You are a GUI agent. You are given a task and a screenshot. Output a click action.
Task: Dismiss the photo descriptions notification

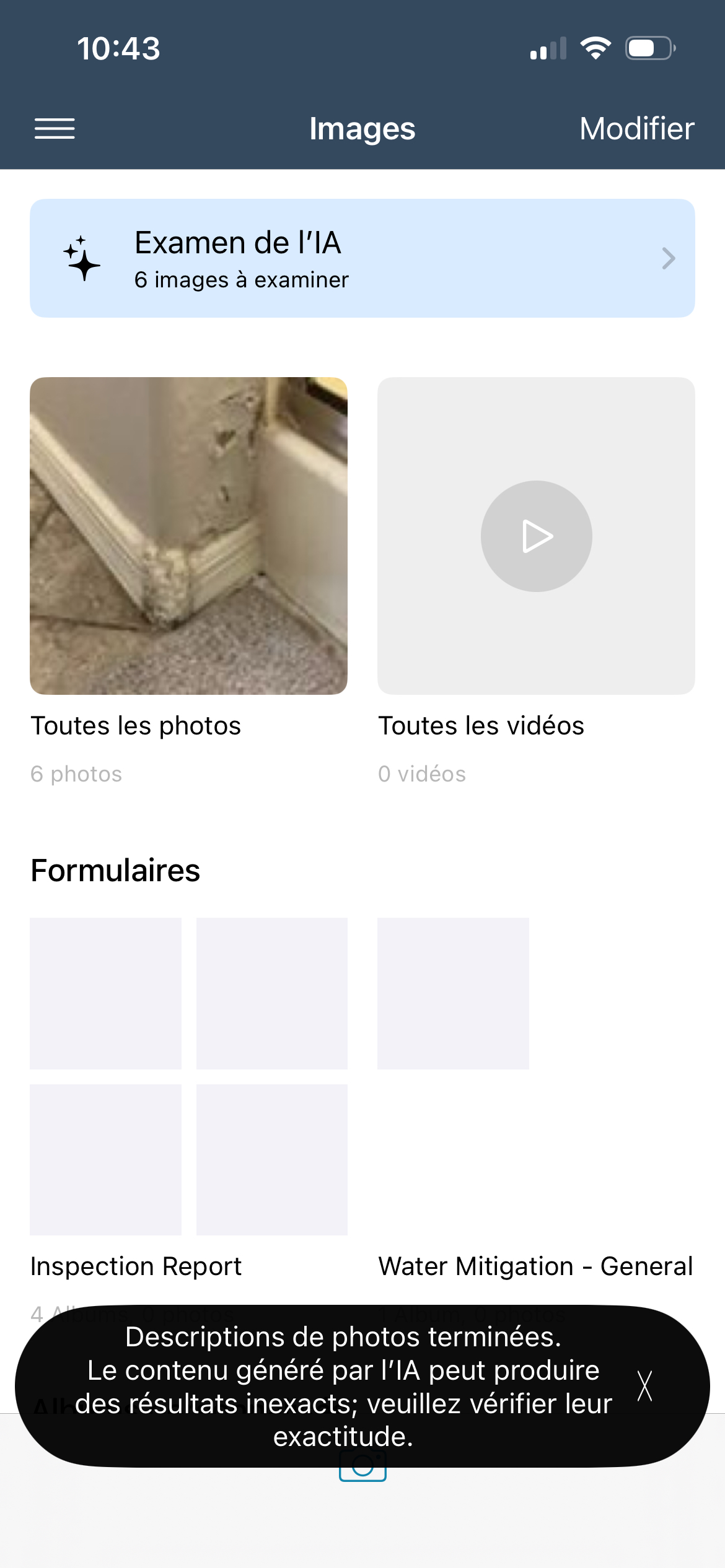click(x=644, y=1386)
